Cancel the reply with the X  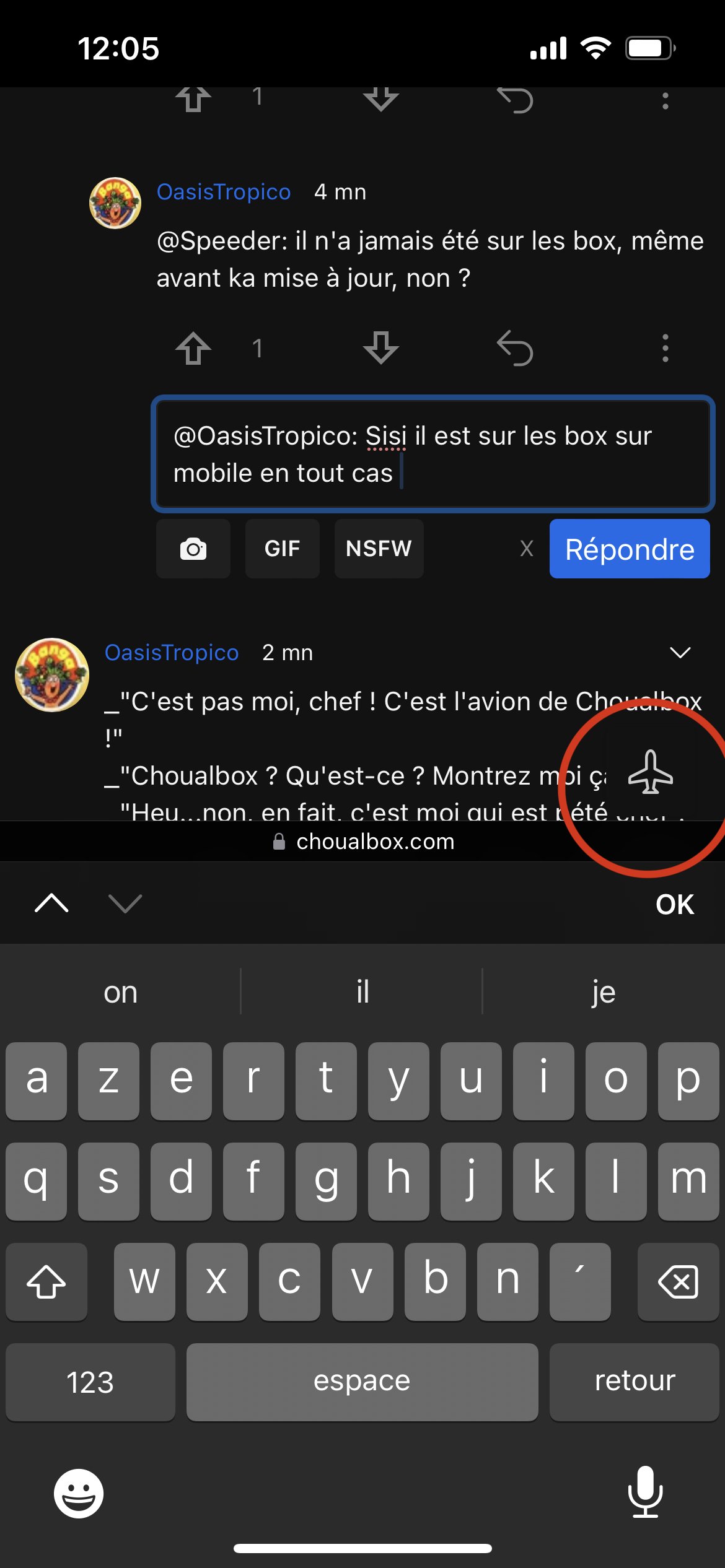(x=527, y=549)
